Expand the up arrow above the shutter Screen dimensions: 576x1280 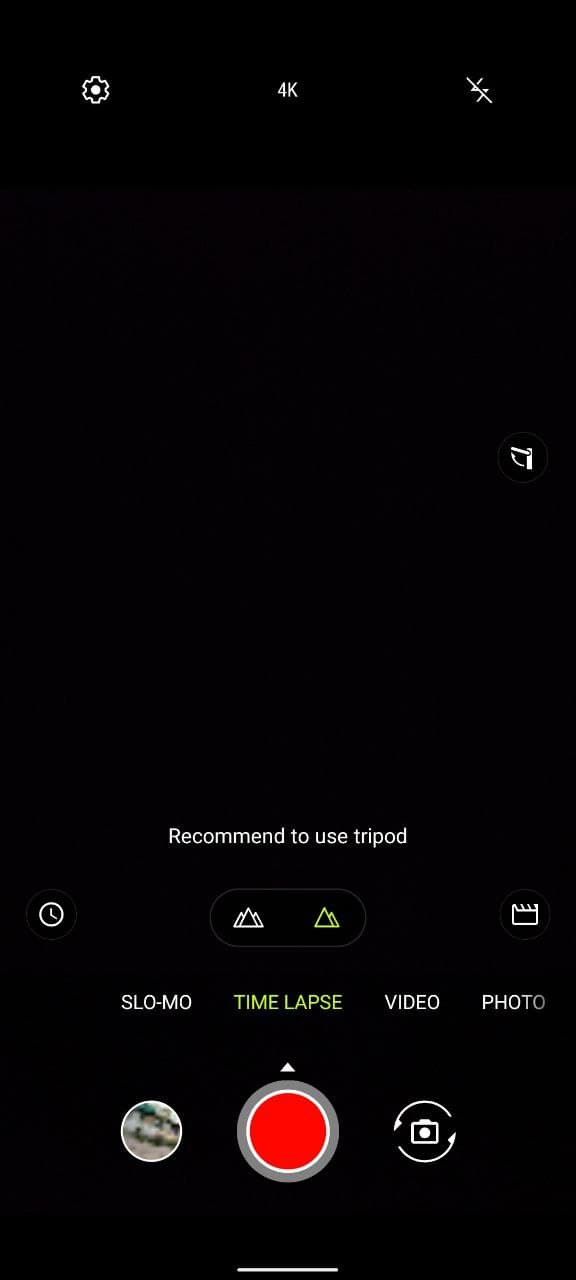point(288,1067)
